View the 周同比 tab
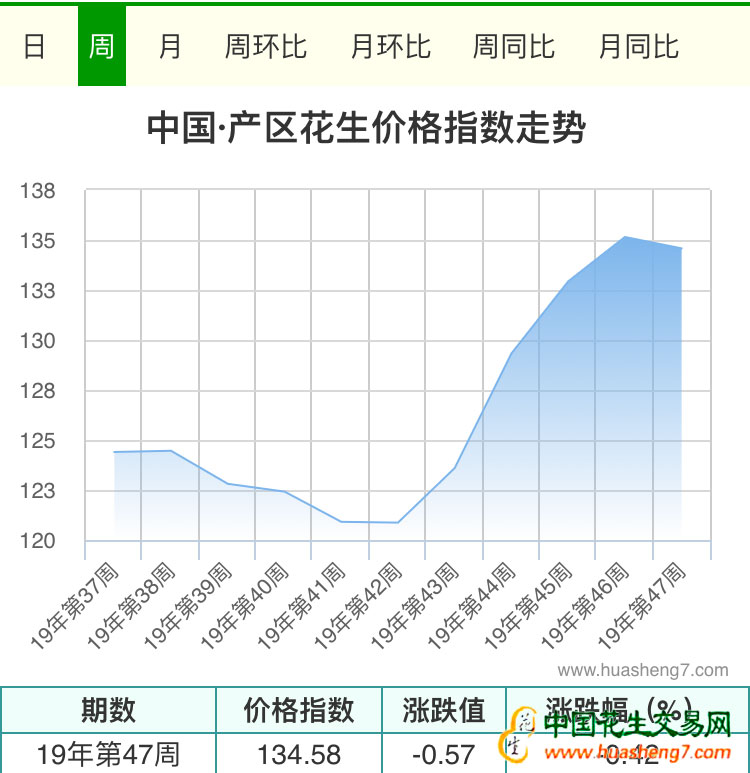This screenshot has height=773, width=750. click(514, 46)
